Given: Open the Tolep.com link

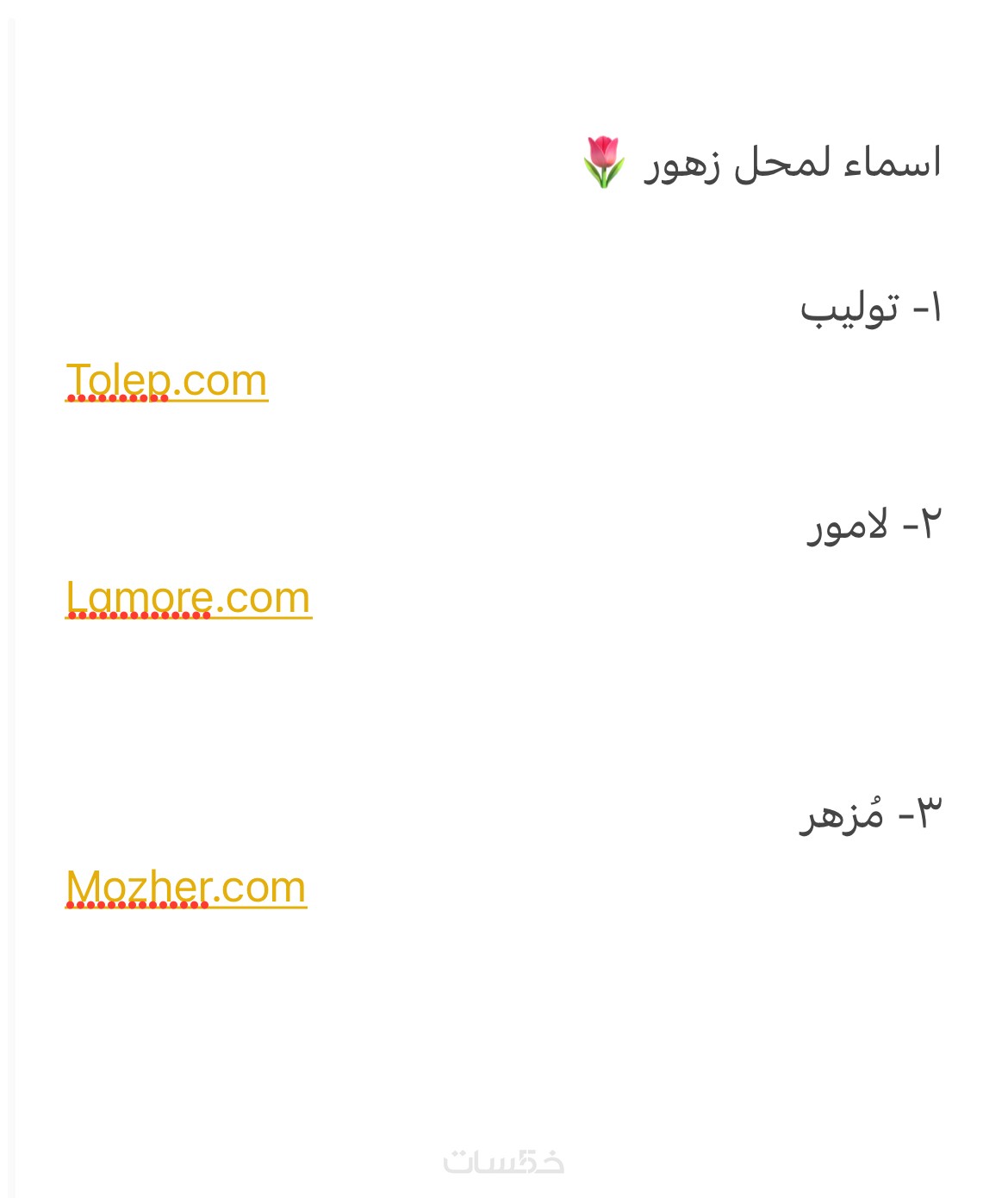Looking at the screenshot, I should pyautogui.click(x=166, y=381).
